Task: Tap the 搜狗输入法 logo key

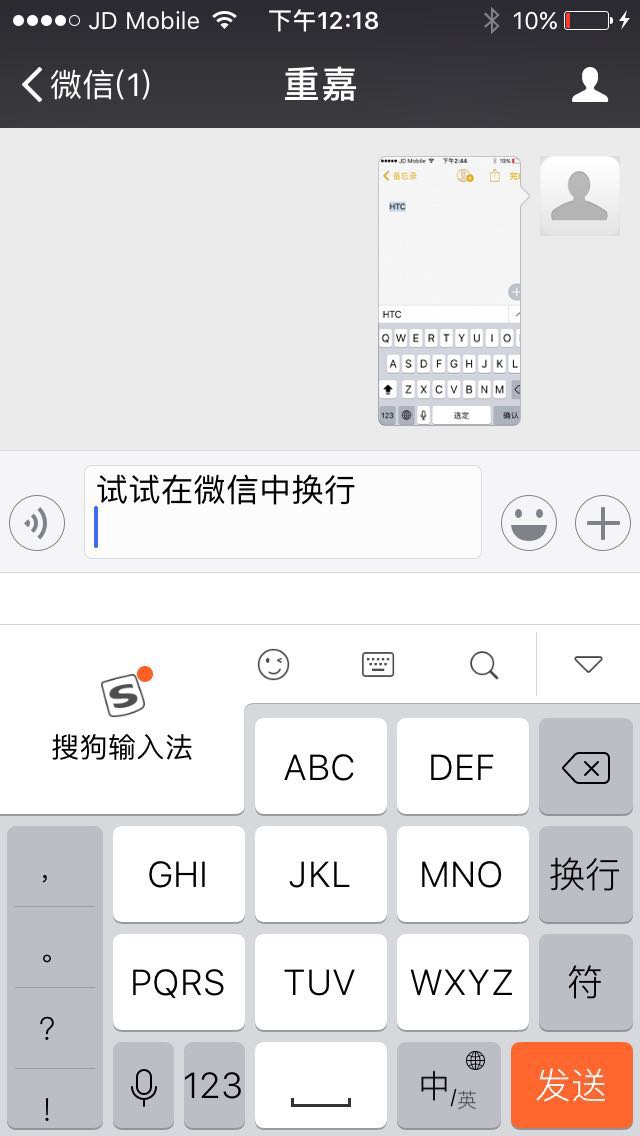Action: [x=122, y=715]
